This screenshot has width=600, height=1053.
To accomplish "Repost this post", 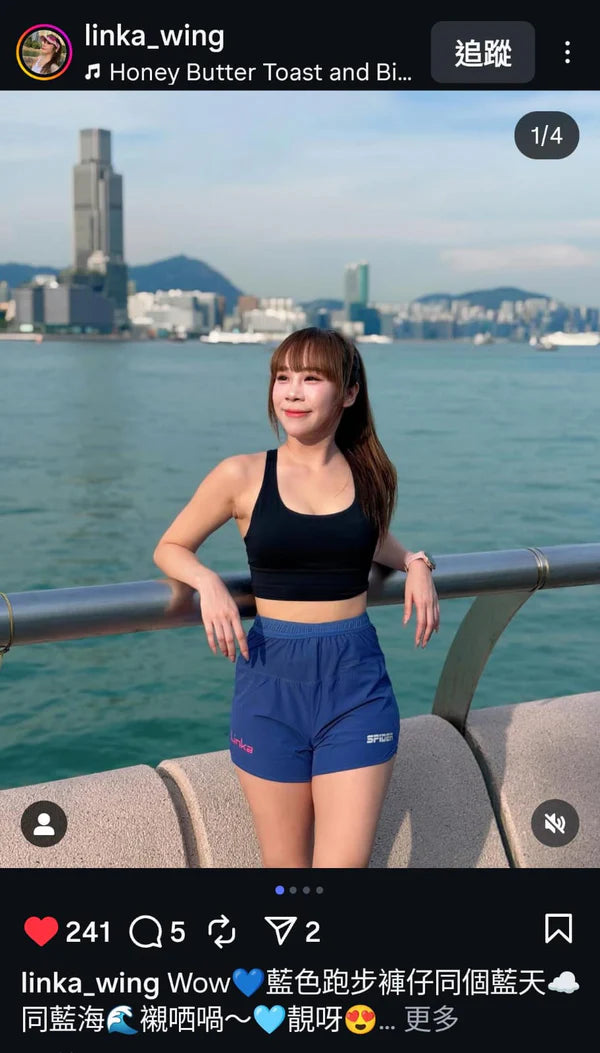I will tap(221, 932).
